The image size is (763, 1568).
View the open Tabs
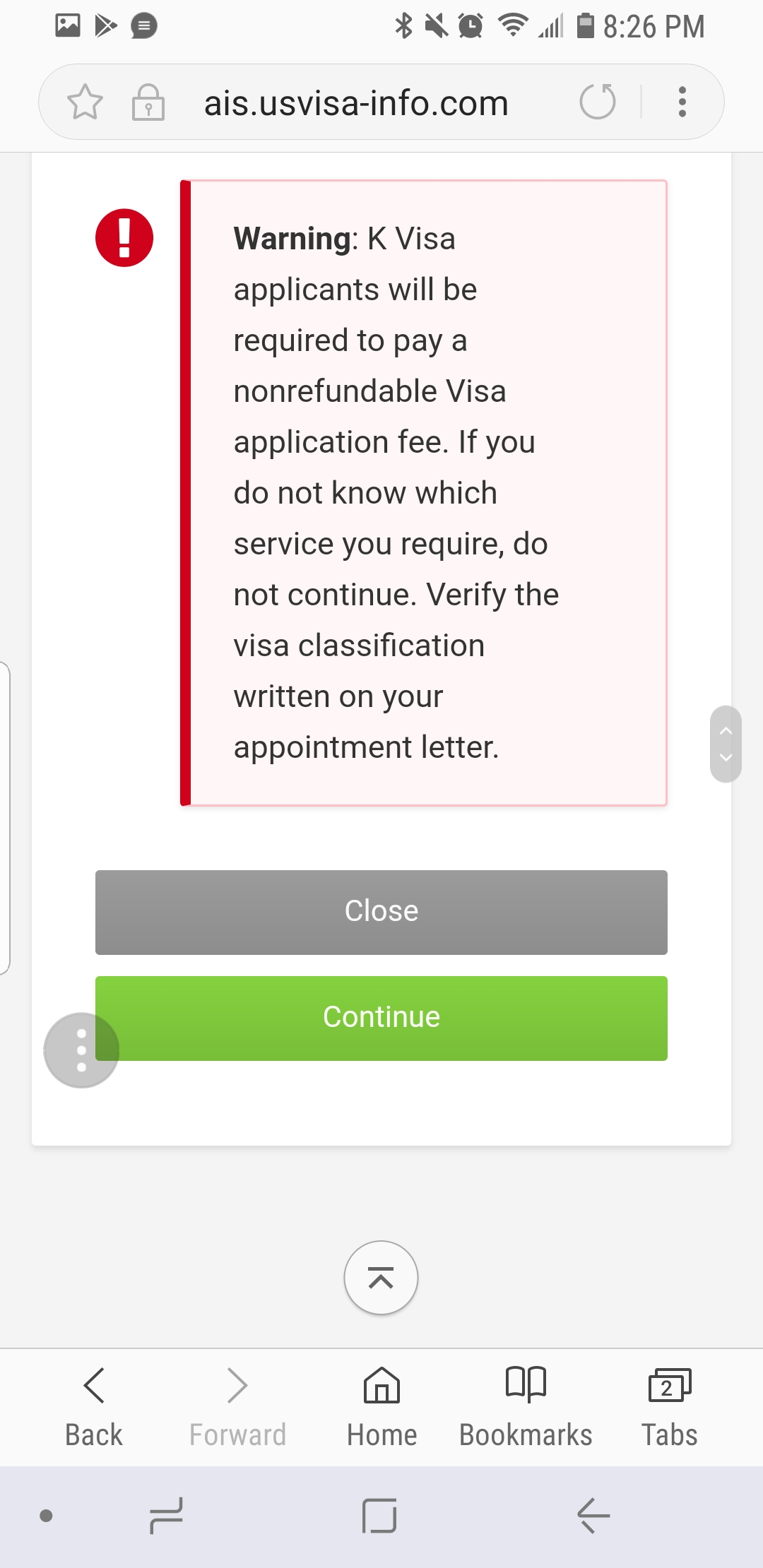669,1407
